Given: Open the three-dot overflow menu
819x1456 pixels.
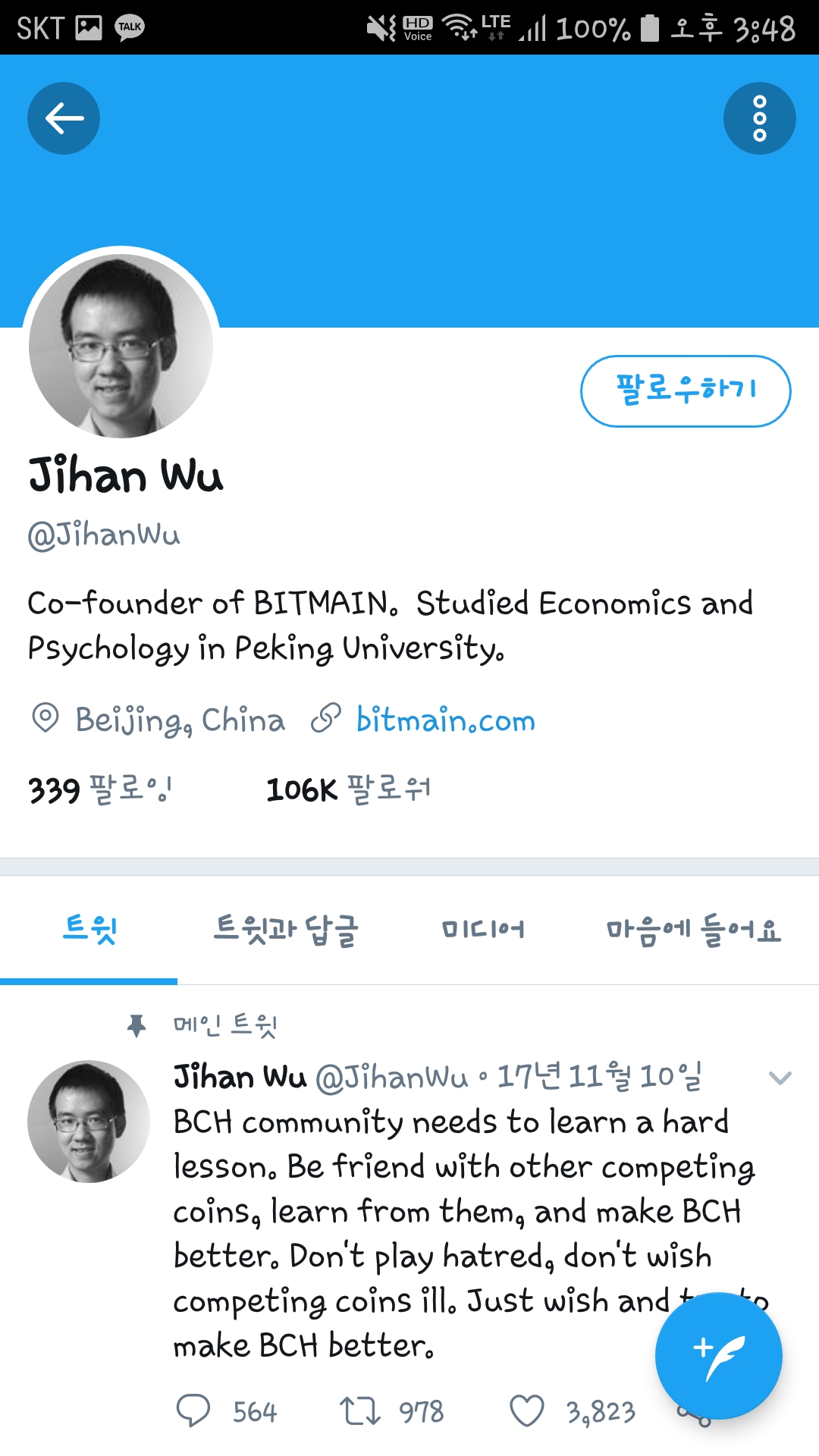Looking at the screenshot, I should click(x=759, y=118).
